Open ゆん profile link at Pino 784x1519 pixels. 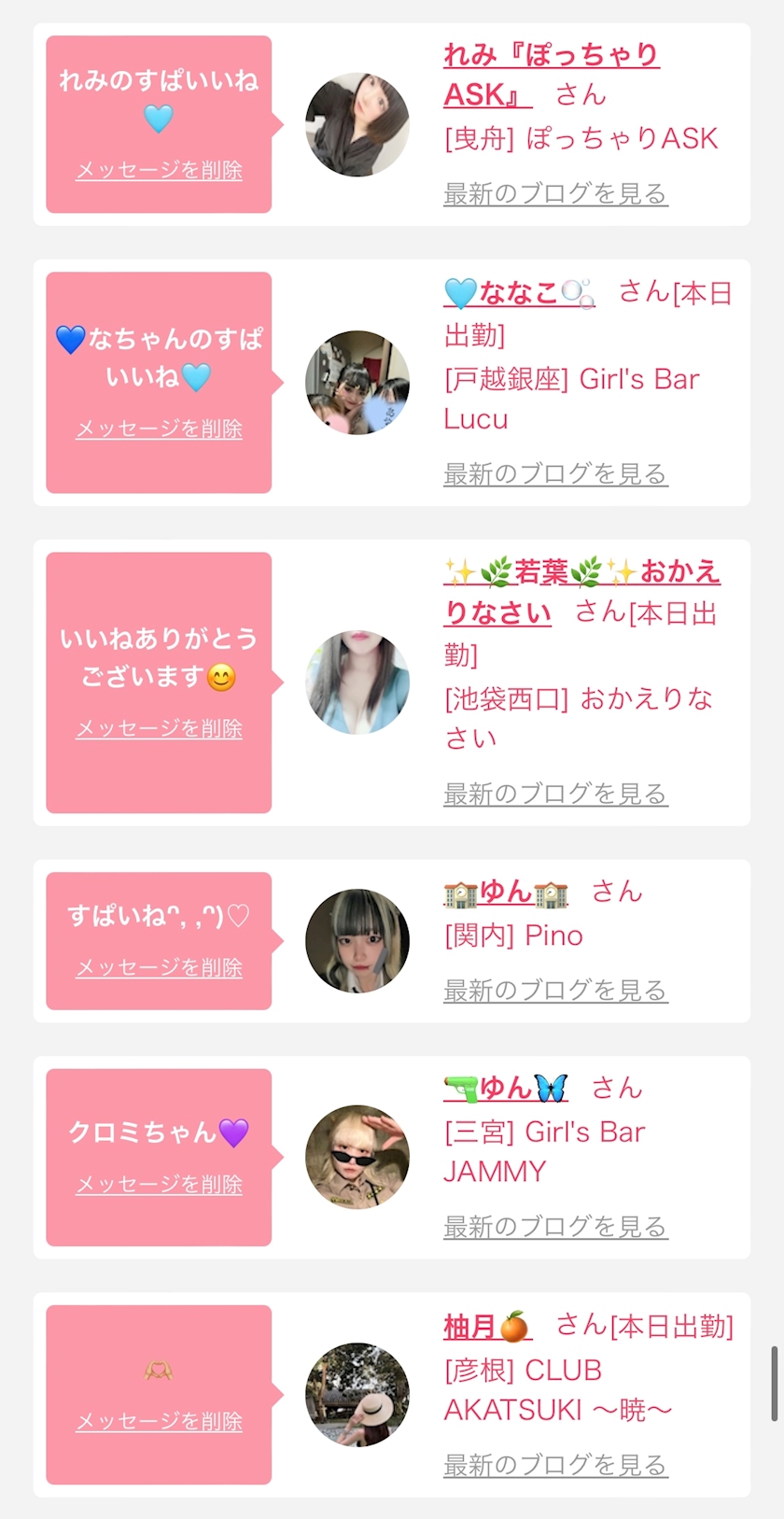pos(506,893)
